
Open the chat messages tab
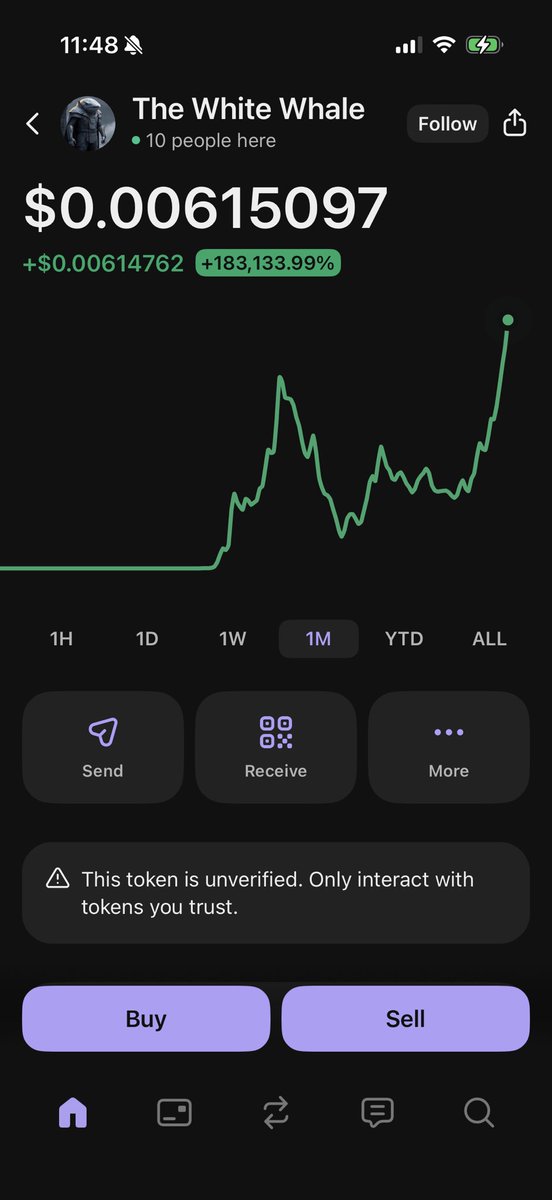[x=377, y=1112]
